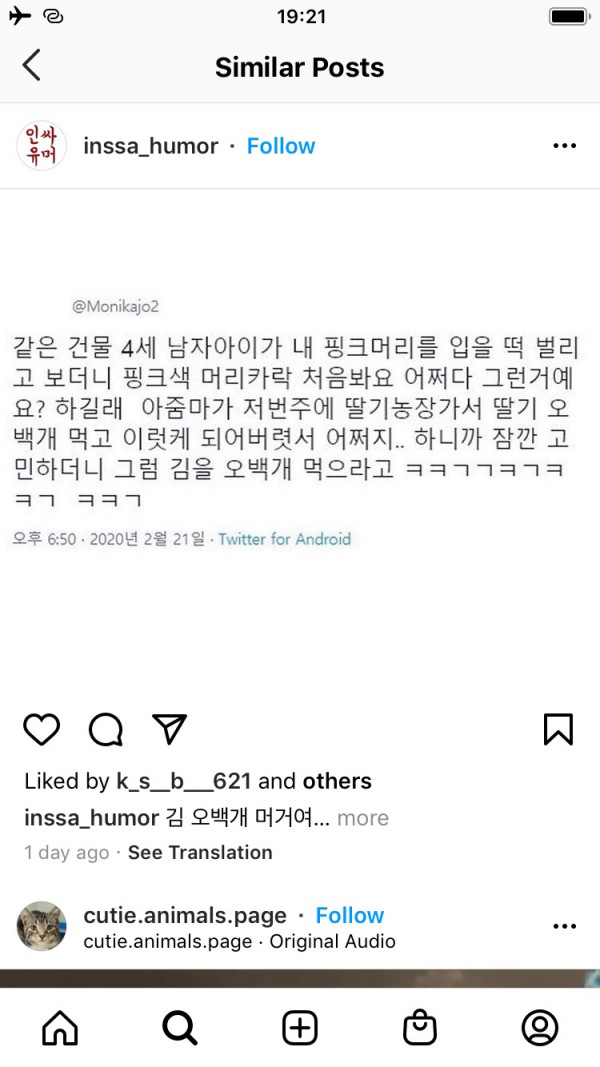Viewport: 600px width, 1067px height.
Task: Create a new post
Action: coord(300,1027)
